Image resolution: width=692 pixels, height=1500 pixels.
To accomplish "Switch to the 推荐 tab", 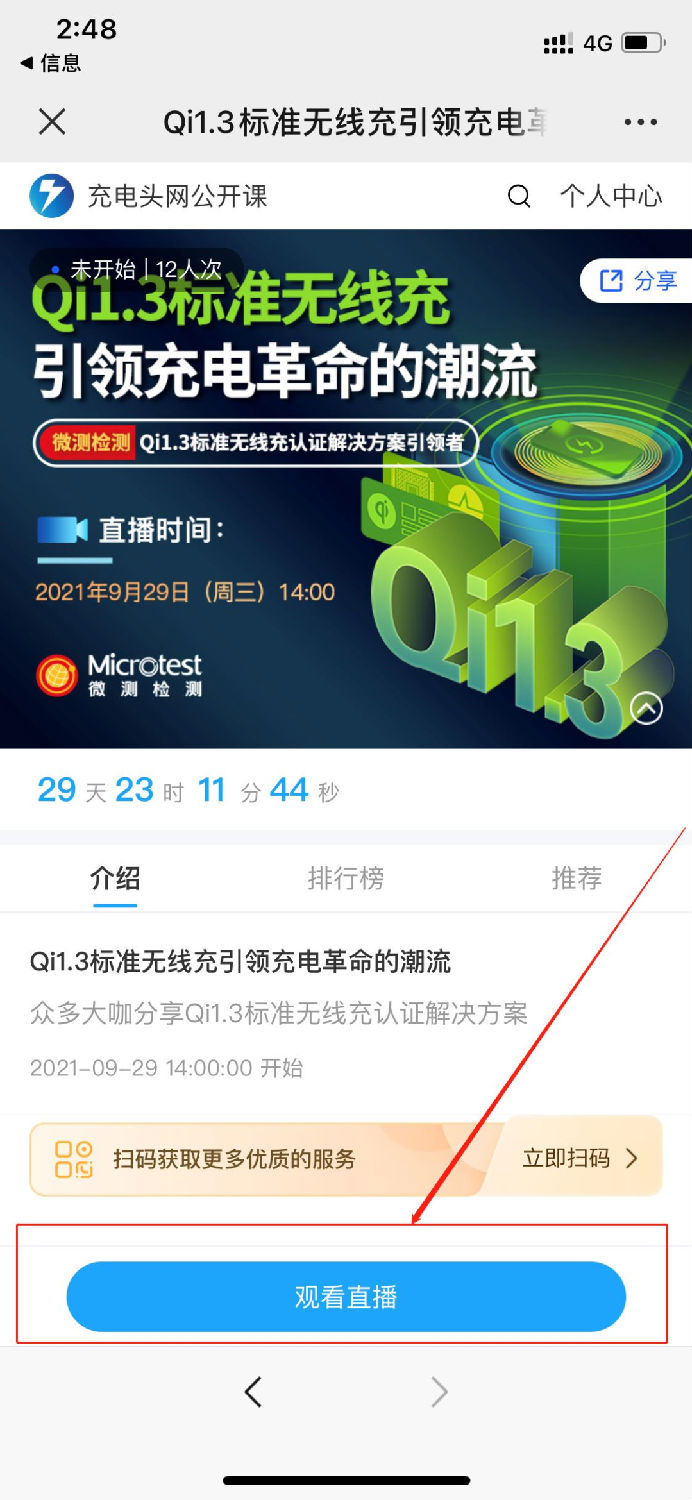I will [x=577, y=879].
